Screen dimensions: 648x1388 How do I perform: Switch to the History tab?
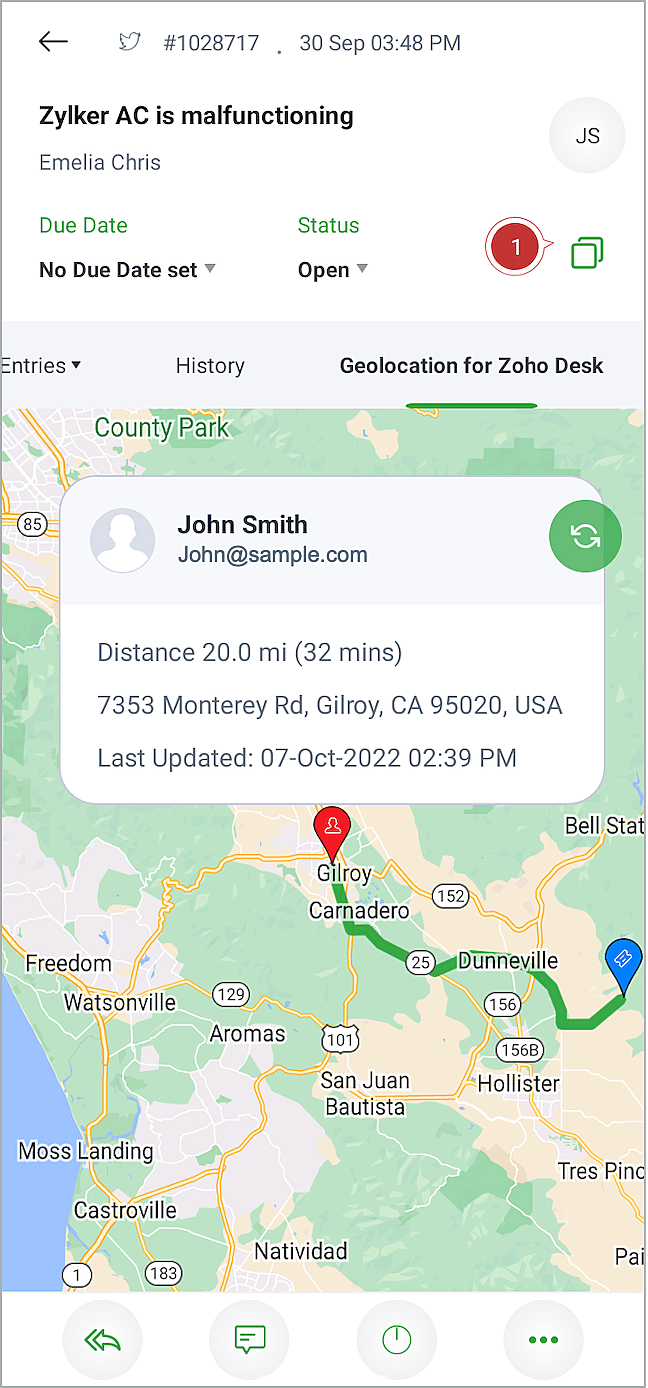click(210, 366)
